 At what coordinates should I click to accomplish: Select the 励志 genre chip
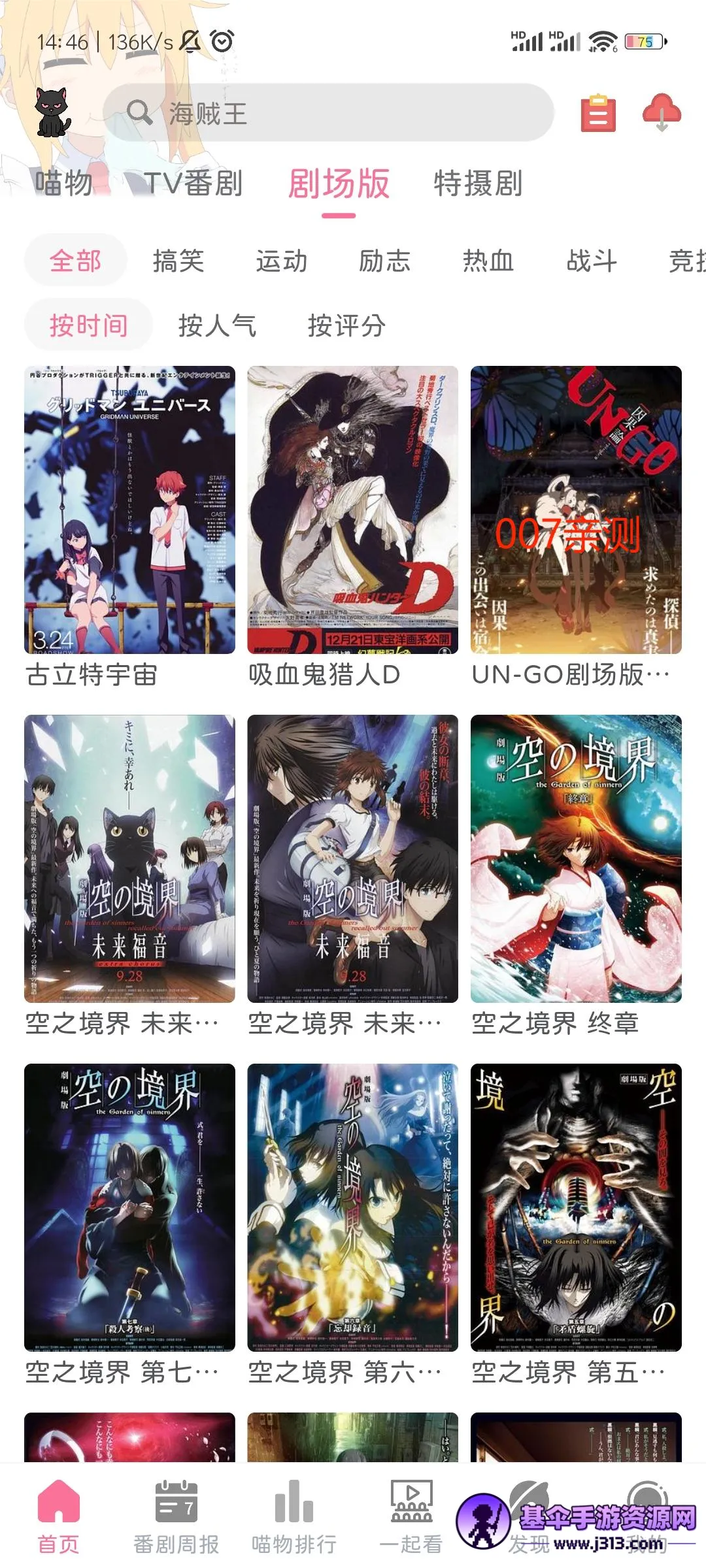pyautogui.click(x=384, y=261)
